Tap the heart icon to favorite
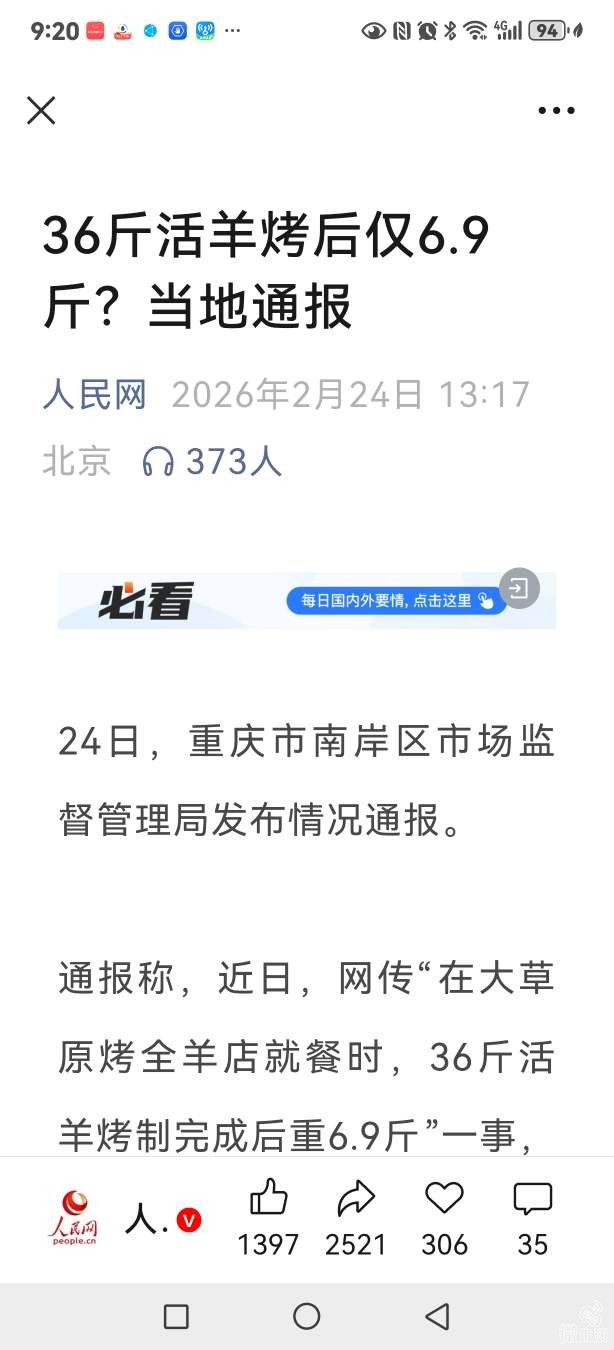Viewport: 614px width, 1350px height. (444, 1198)
